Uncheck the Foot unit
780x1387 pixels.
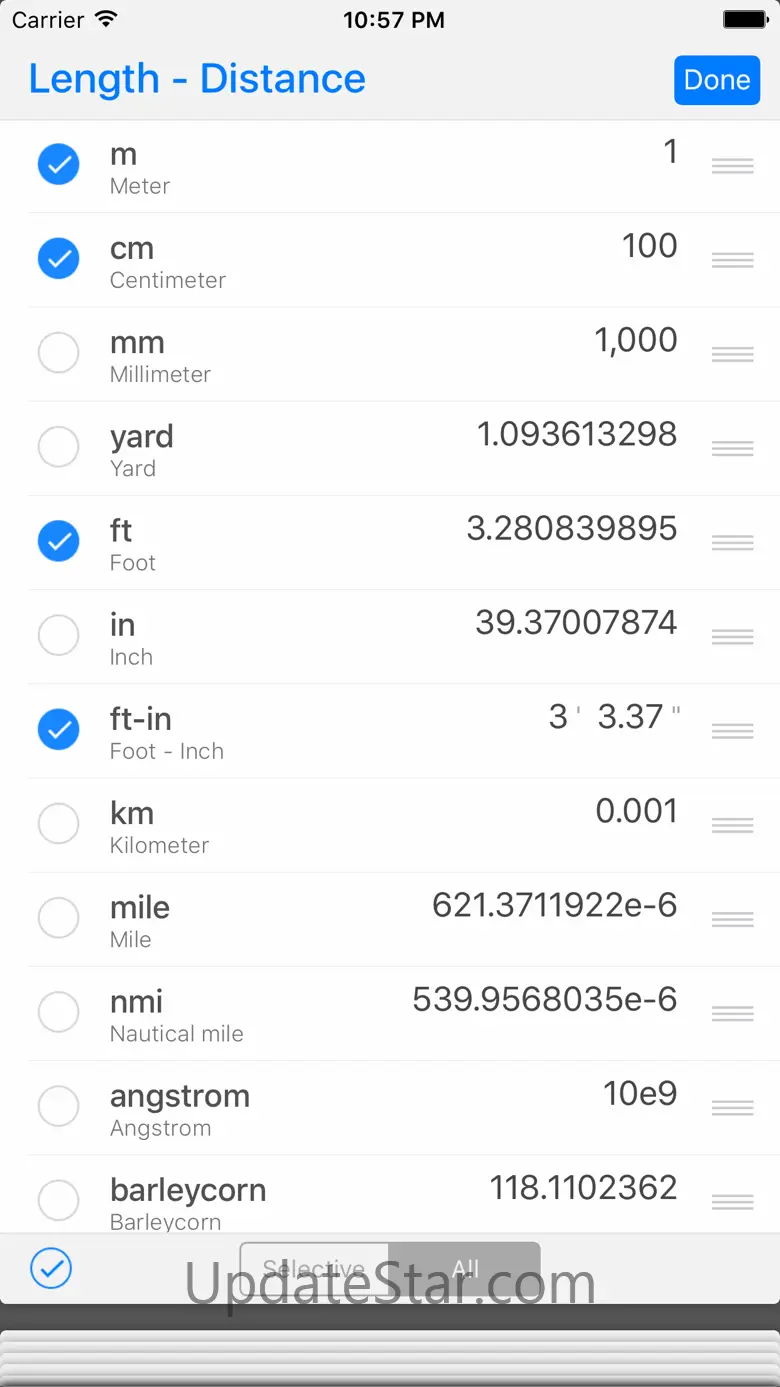tap(59, 541)
